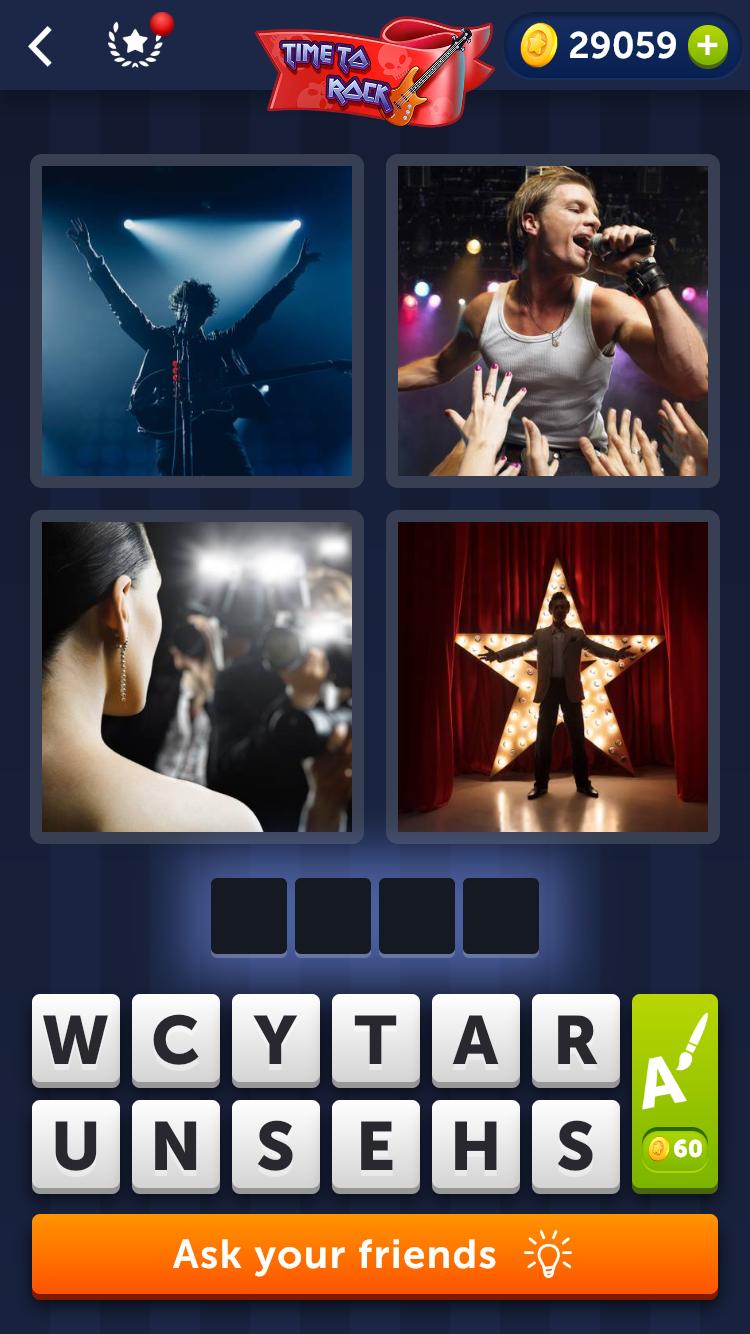
Task: Open the achievements laurel star icon
Action: [x=135, y=45]
